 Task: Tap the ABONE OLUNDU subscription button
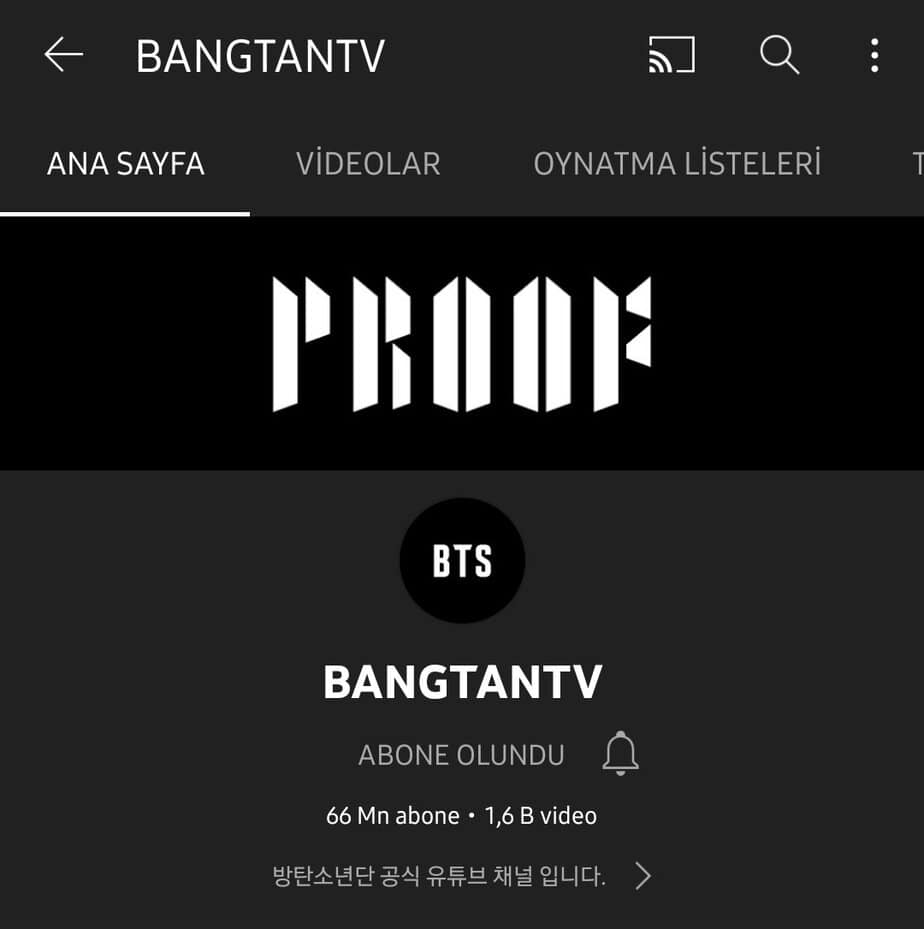[461, 755]
